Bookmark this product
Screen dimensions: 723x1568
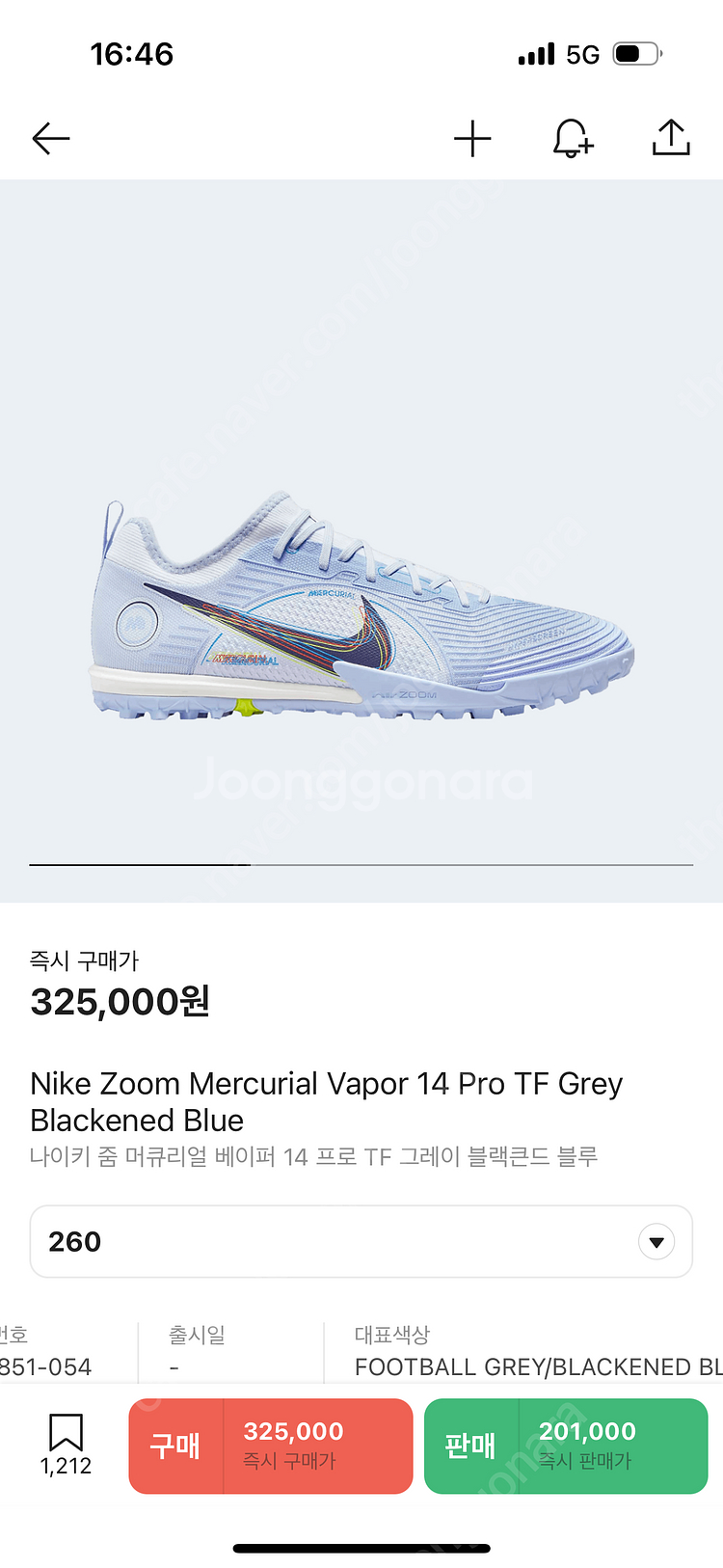point(66,1444)
